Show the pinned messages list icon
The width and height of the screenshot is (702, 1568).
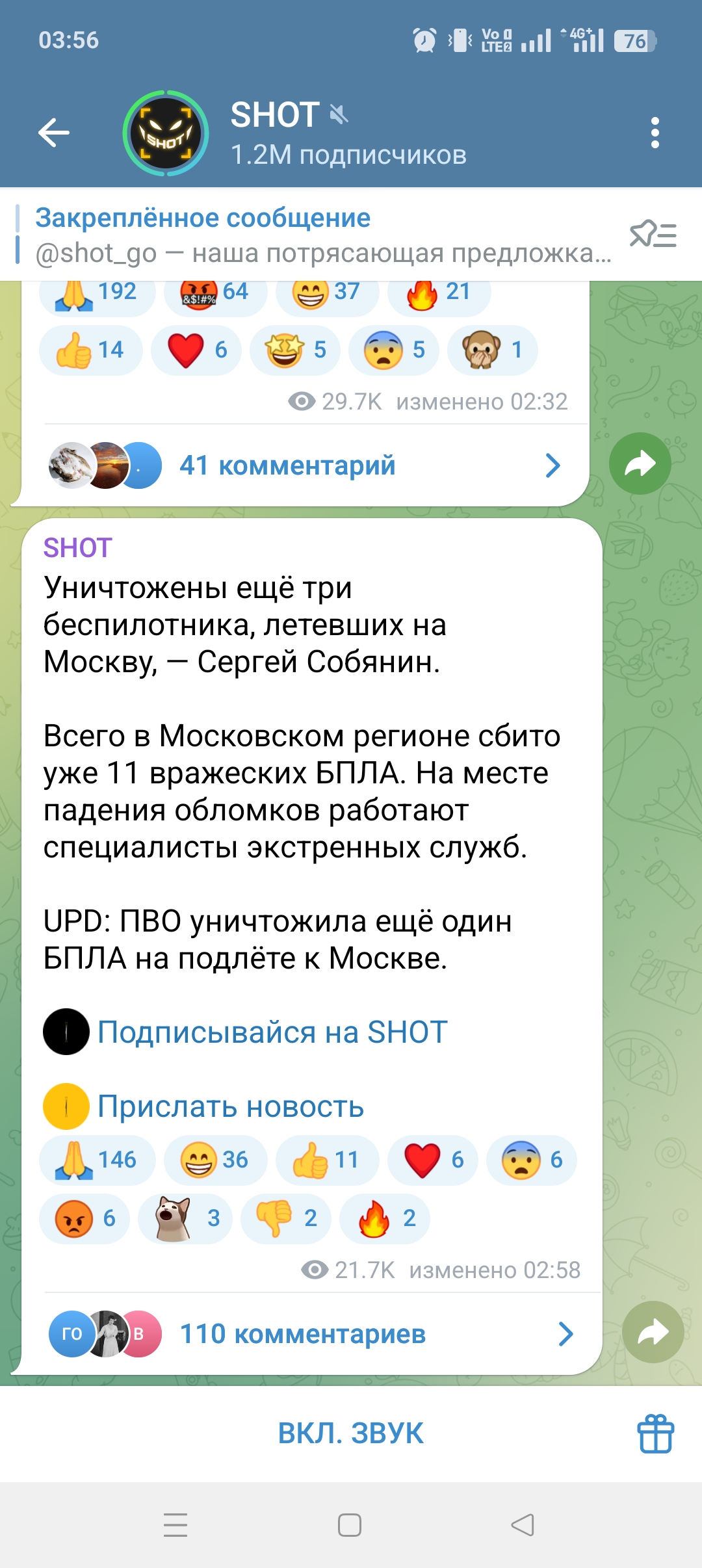pos(653,235)
